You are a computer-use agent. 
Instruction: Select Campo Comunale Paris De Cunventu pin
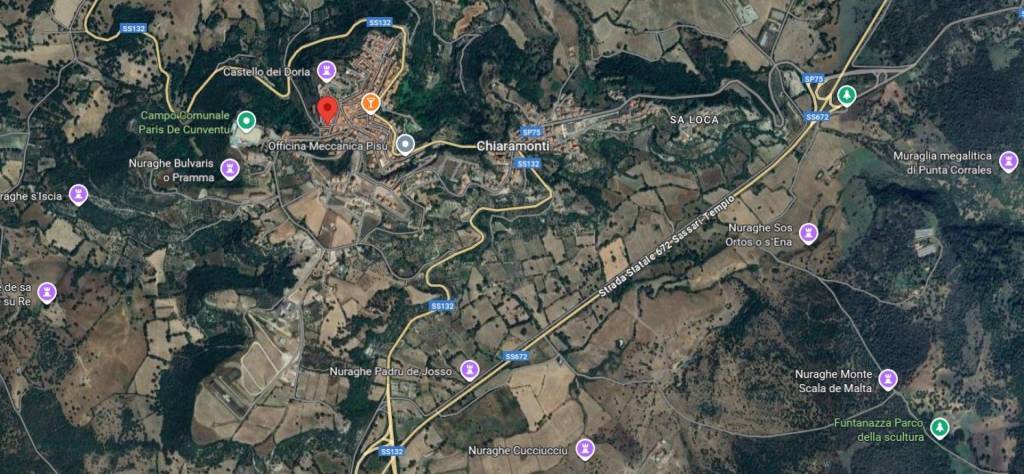click(x=245, y=122)
